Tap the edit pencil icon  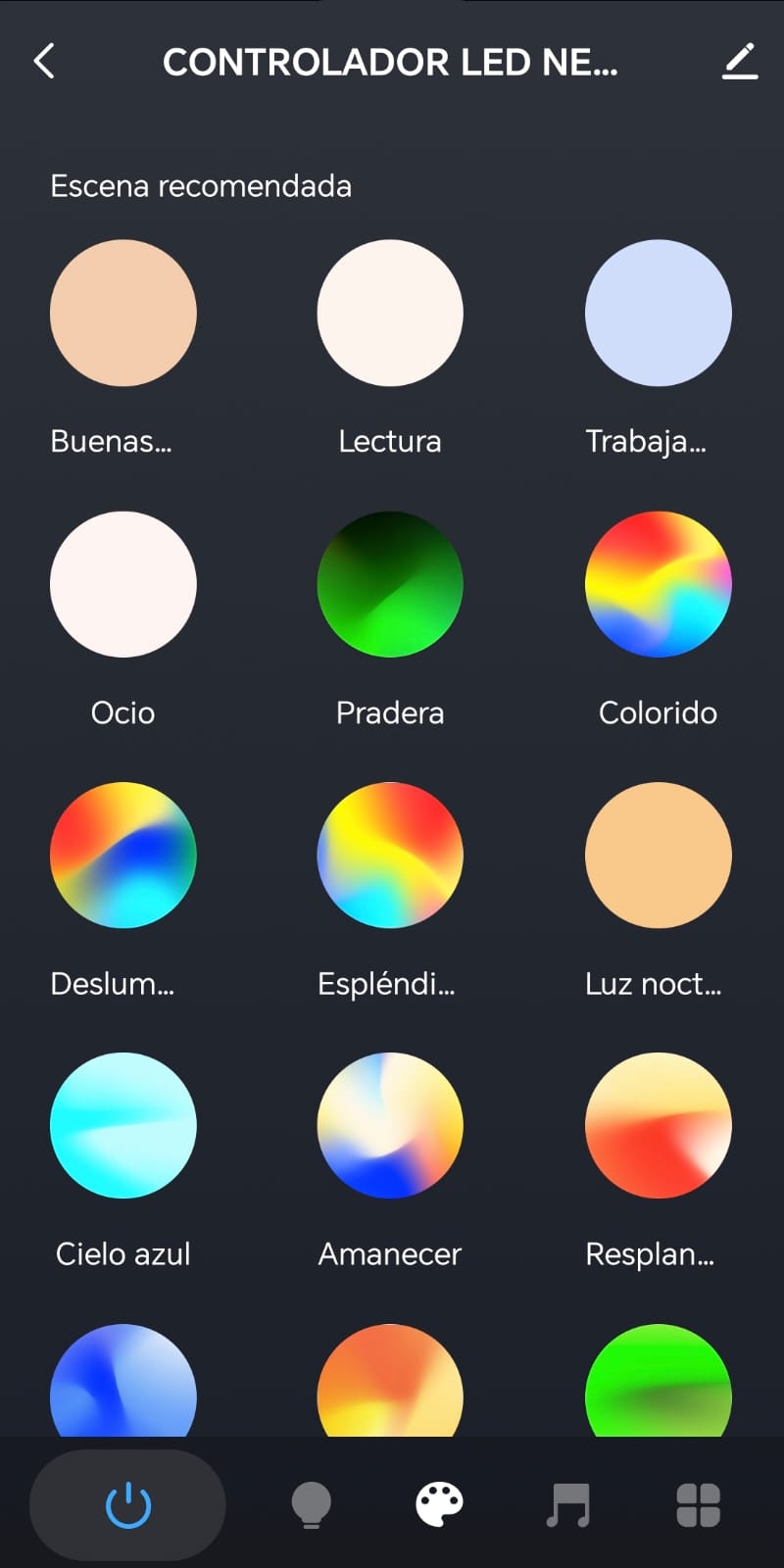point(740,61)
